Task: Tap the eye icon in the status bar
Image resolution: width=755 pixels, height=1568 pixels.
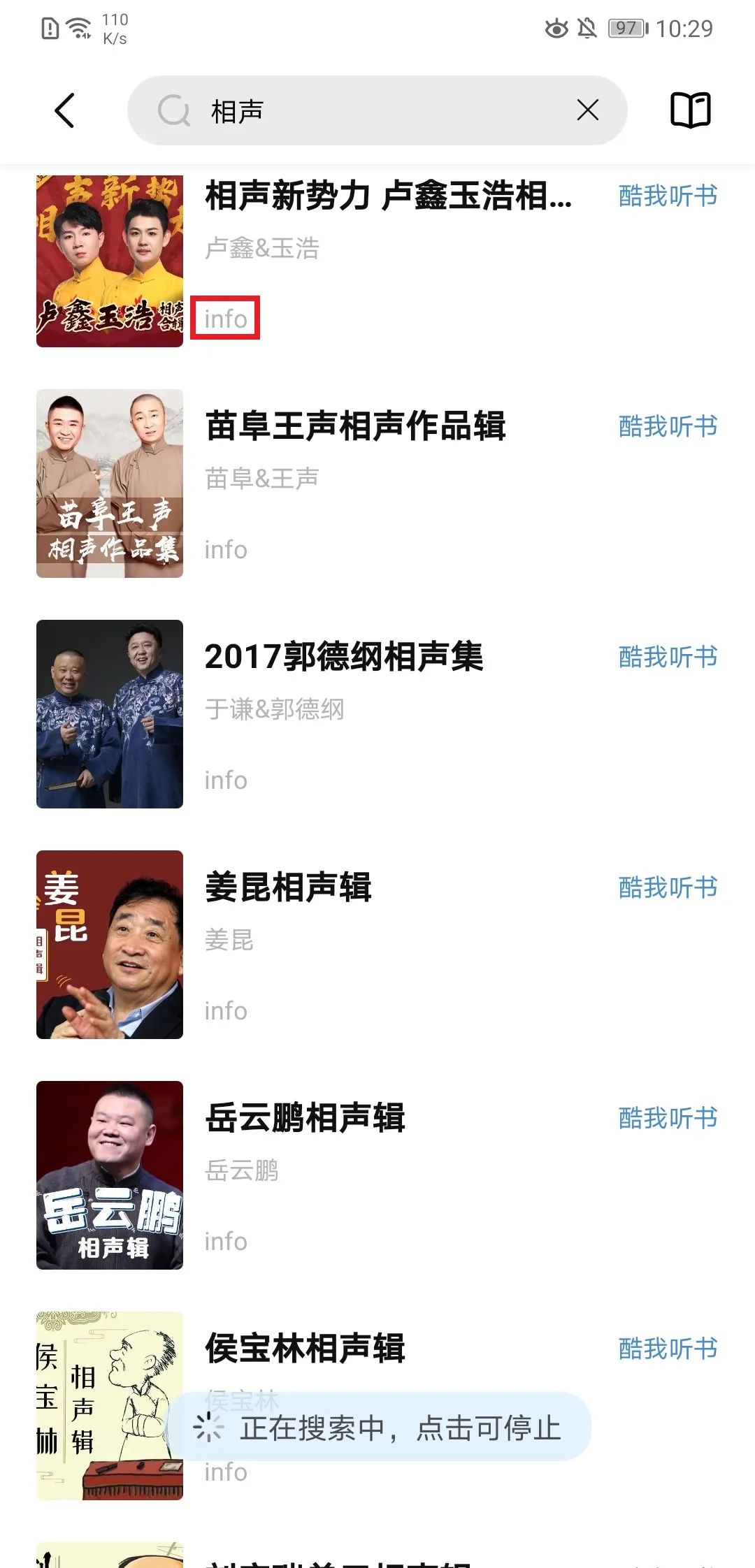Action: coord(556,27)
